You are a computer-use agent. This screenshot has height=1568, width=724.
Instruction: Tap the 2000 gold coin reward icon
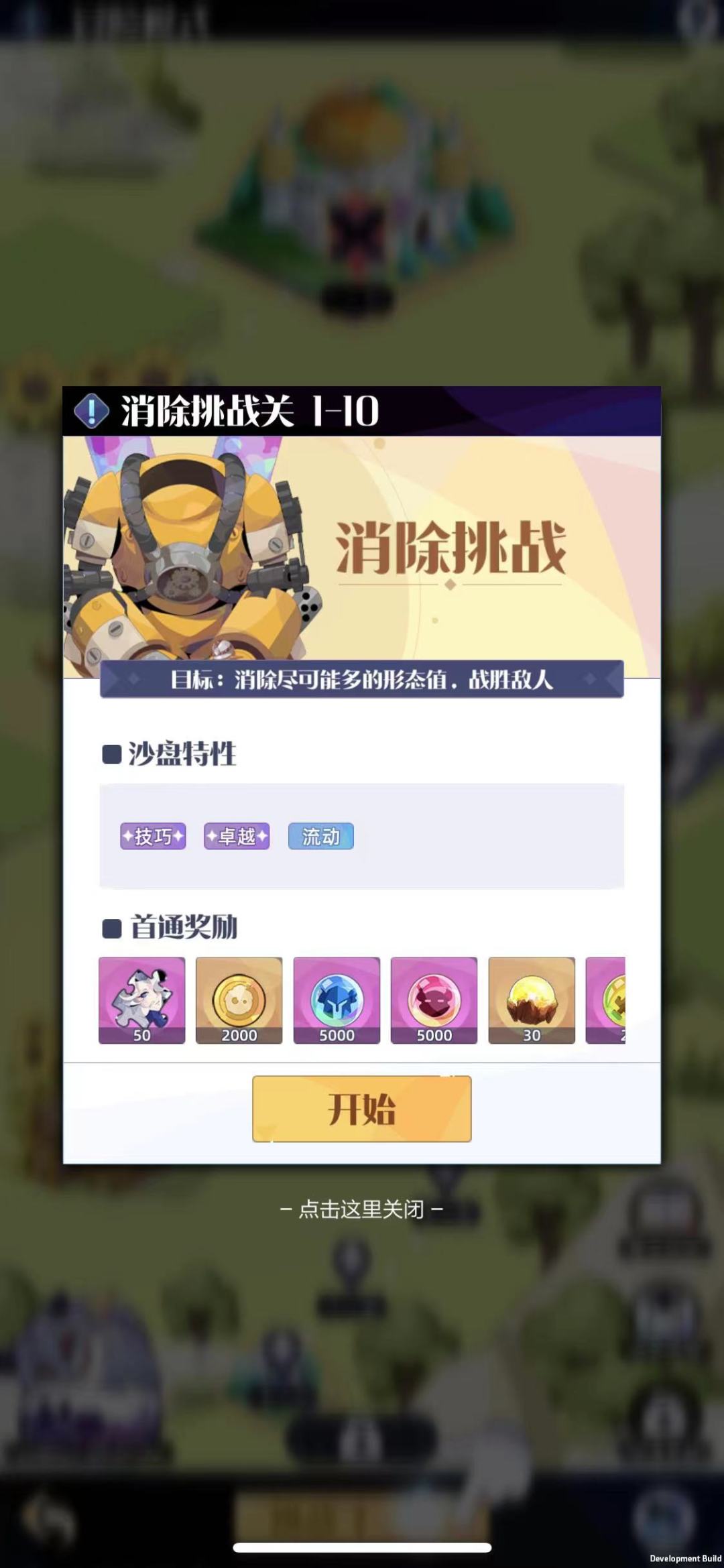coord(239,1002)
